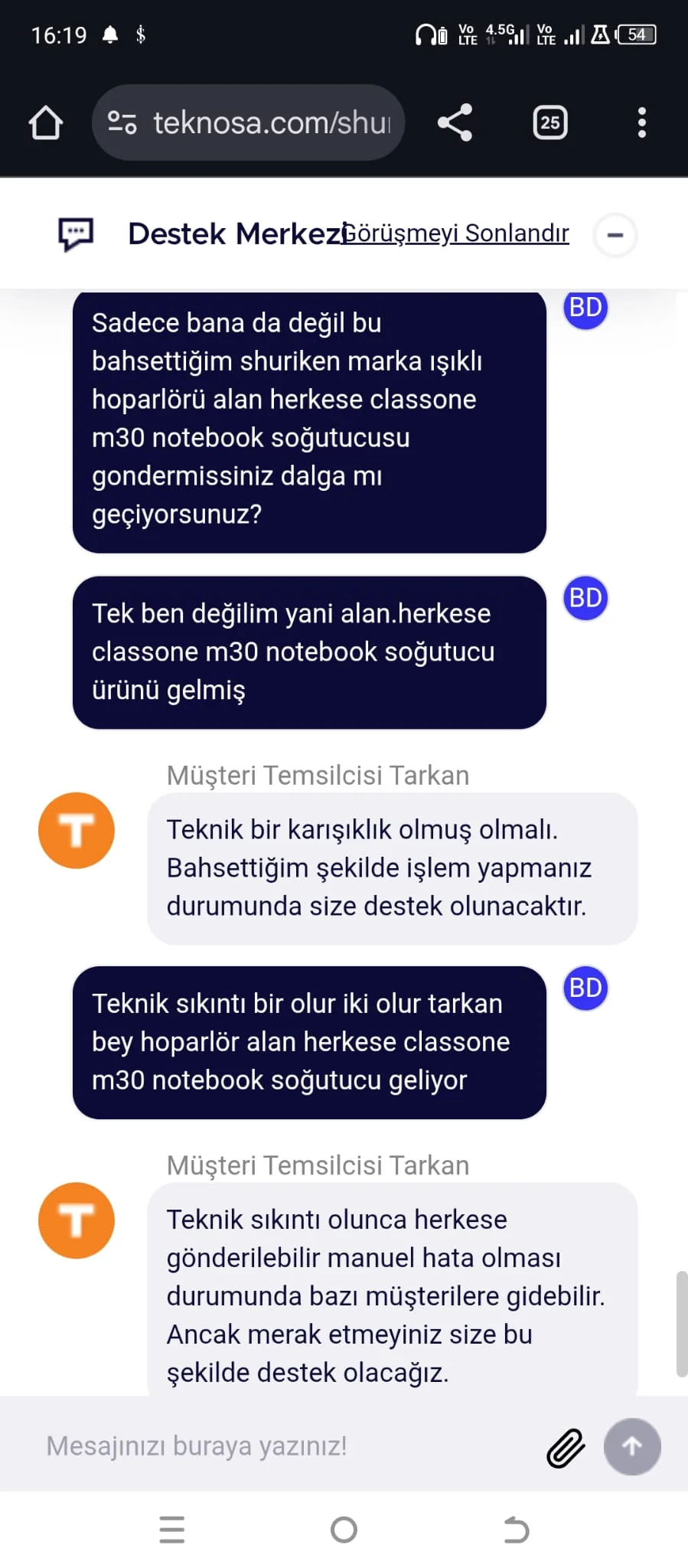
Task: Open the browser overflow menu
Action: (x=641, y=122)
